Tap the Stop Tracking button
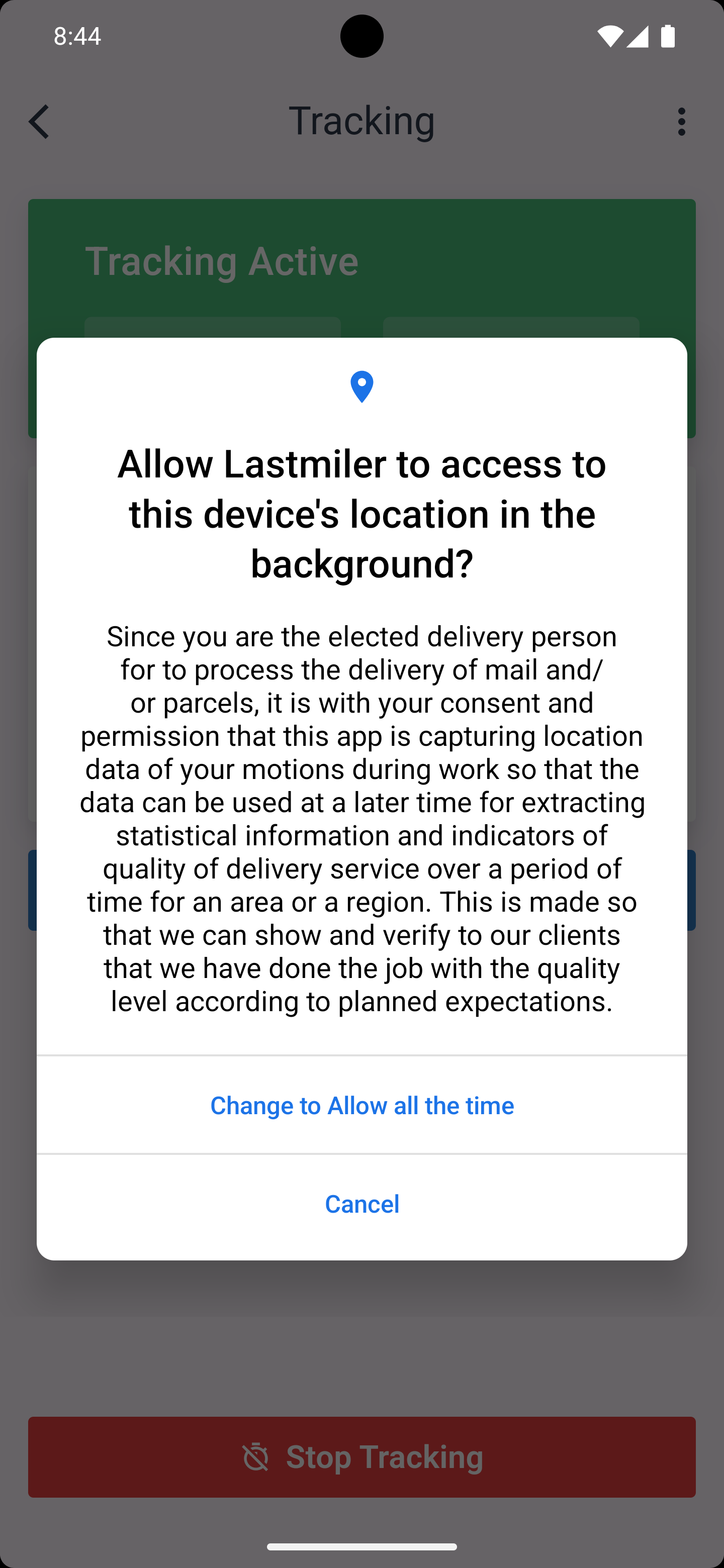Screen dimensions: 724x1568 (x=361, y=1456)
